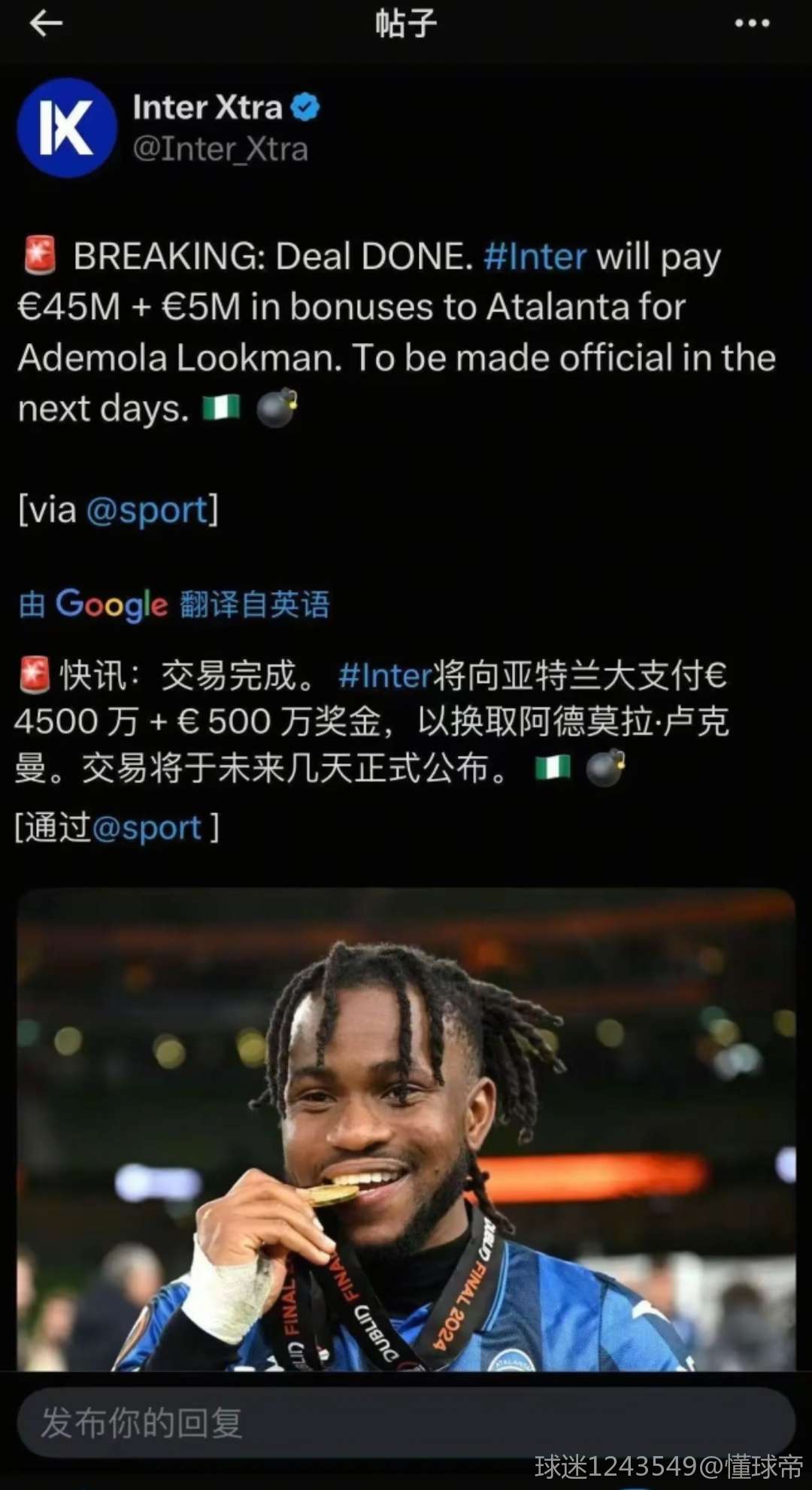Open Inter Xtra's profile avatar
812x1490 pixels.
67,129
